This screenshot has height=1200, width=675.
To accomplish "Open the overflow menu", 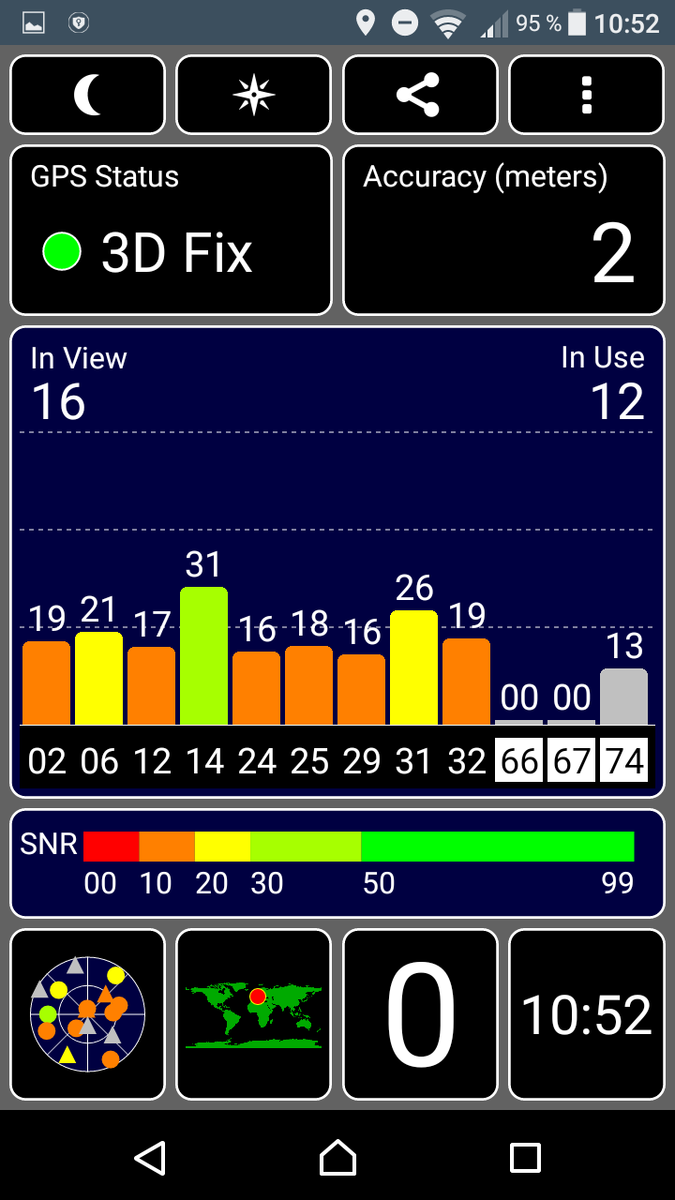I will [586, 95].
